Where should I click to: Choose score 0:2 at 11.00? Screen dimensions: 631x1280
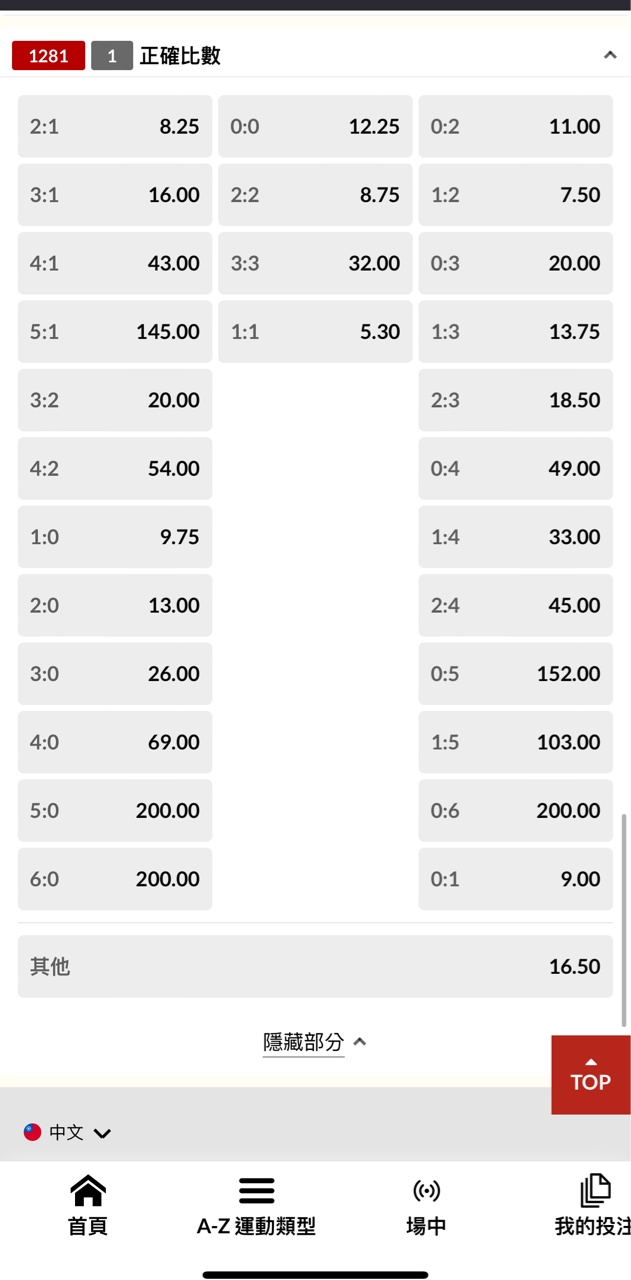pos(515,127)
